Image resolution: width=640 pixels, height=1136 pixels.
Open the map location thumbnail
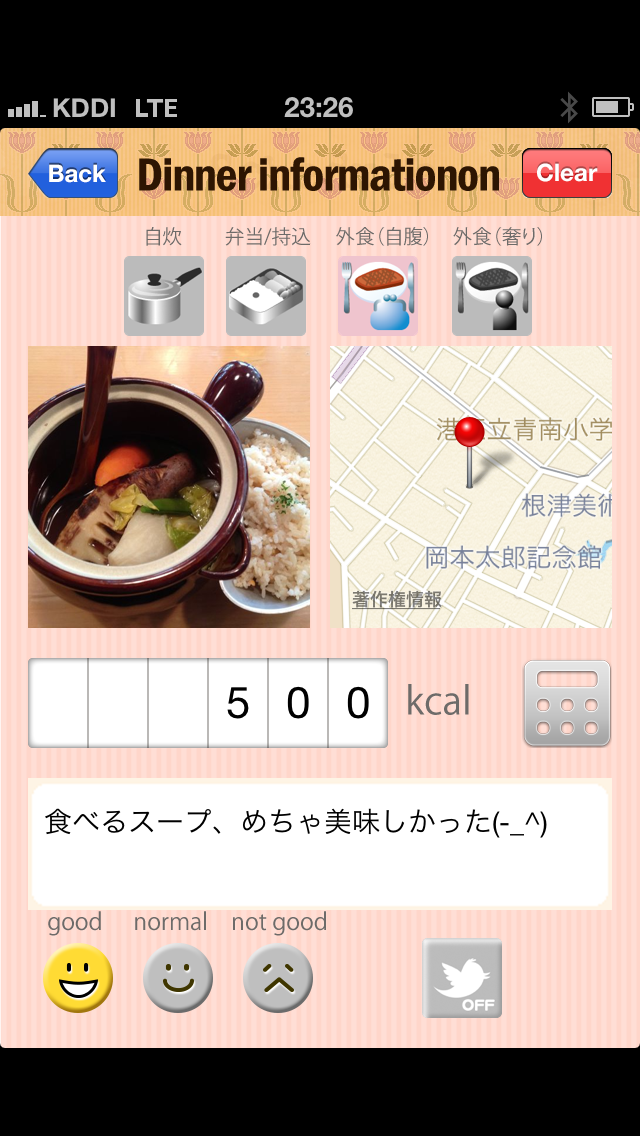click(x=471, y=487)
